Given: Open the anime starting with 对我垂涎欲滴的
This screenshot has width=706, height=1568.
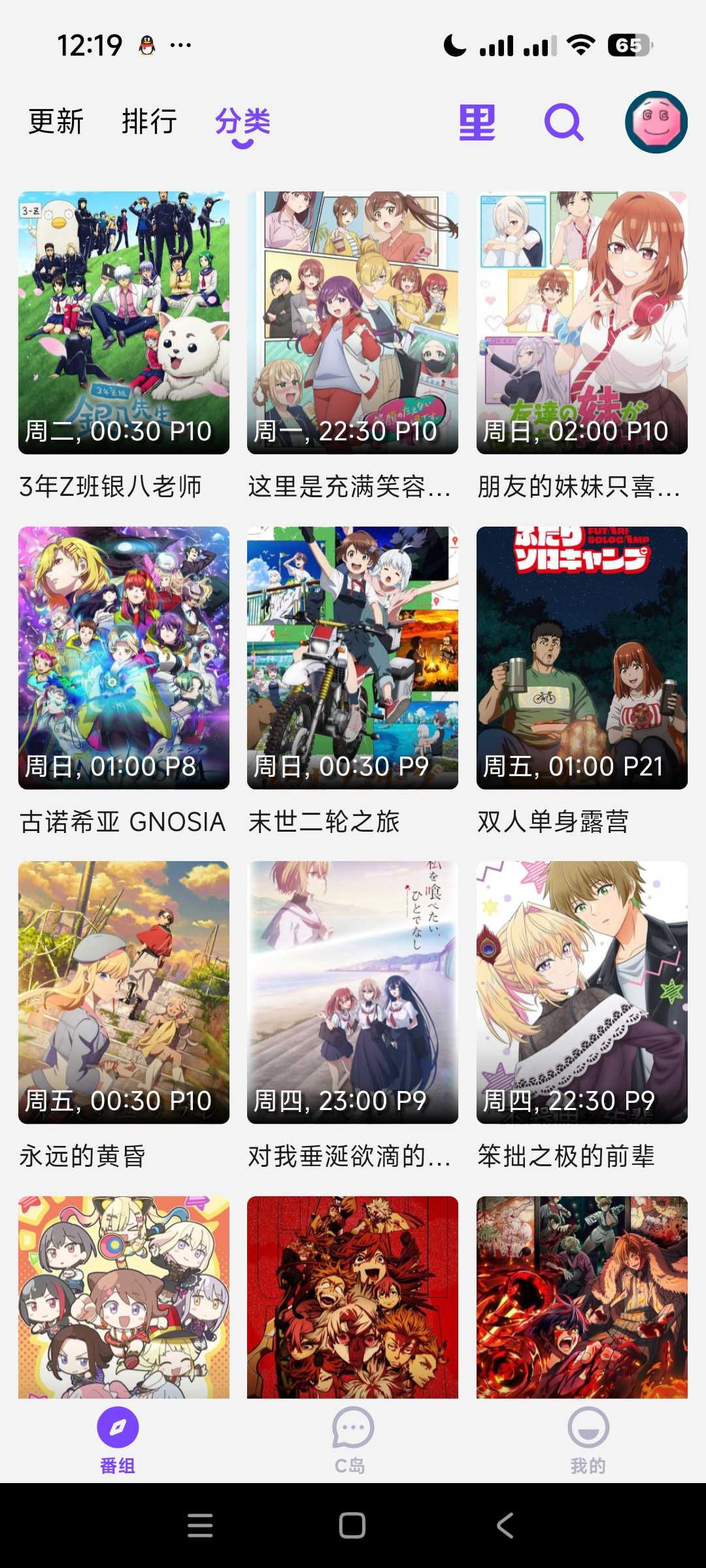Looking at the screenshot, I should coord(352,992).
